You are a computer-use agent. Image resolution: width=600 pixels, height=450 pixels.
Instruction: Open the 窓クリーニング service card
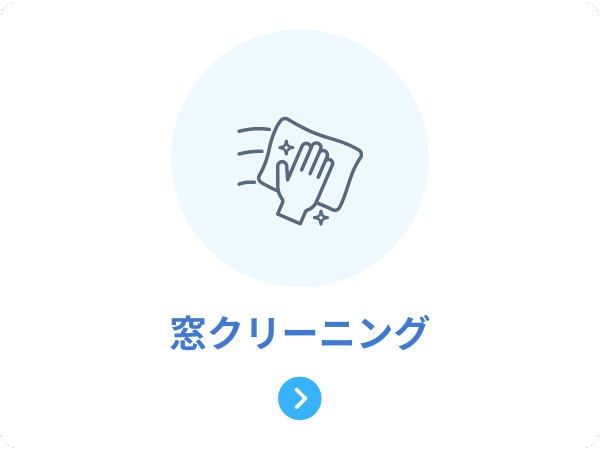point(299,333)
